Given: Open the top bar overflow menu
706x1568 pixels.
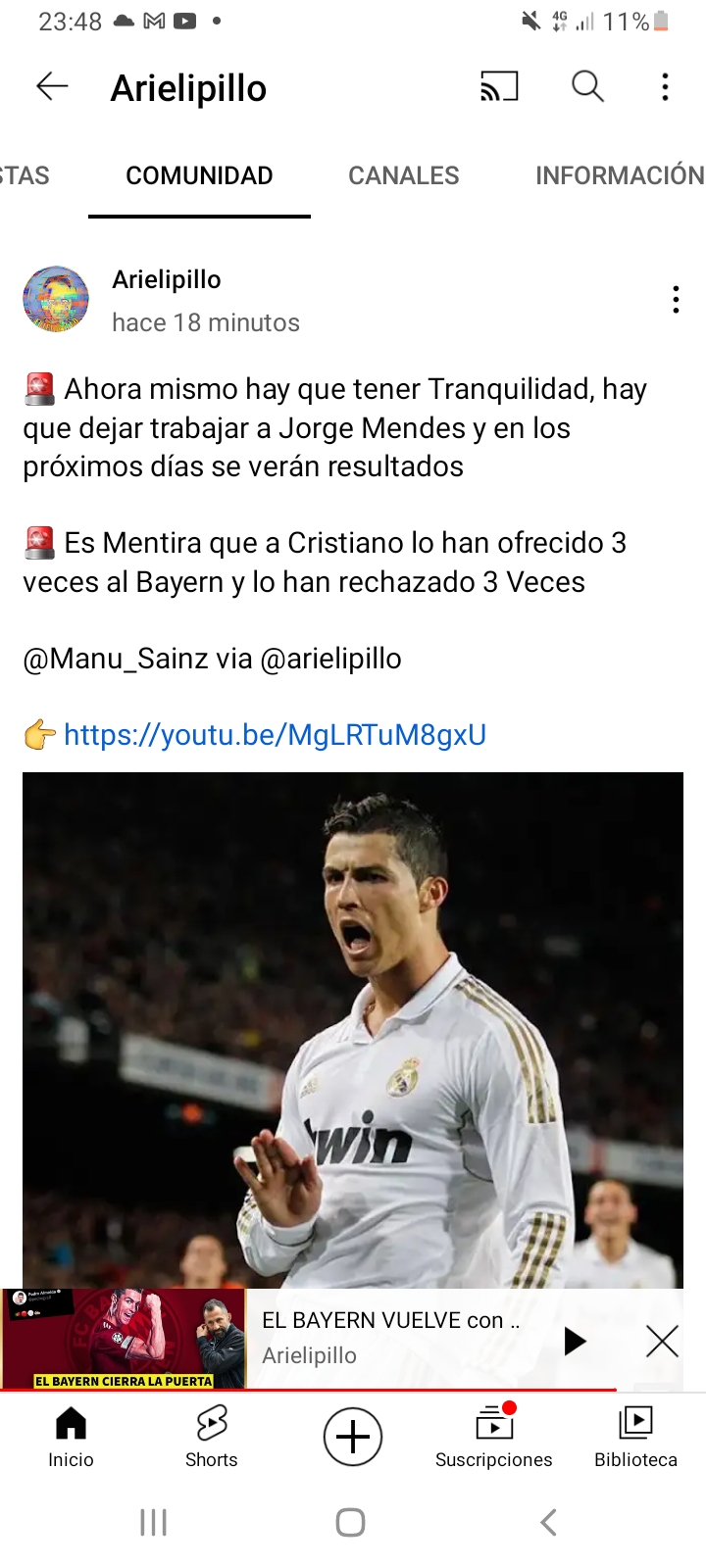Looking at the screenshot, I should (666, 87).
